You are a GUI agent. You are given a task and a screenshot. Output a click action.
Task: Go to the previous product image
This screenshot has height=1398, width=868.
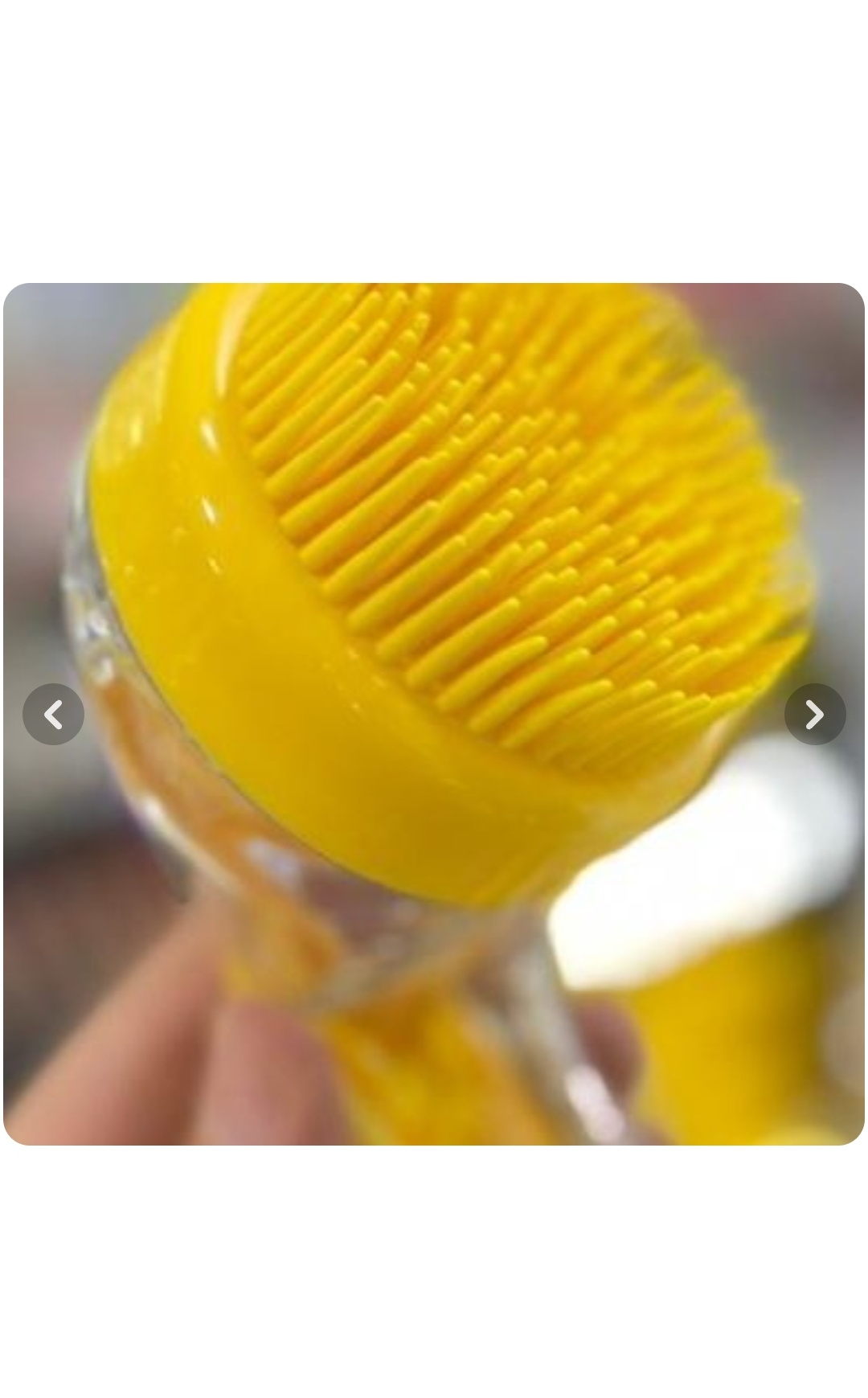[53, 714]
